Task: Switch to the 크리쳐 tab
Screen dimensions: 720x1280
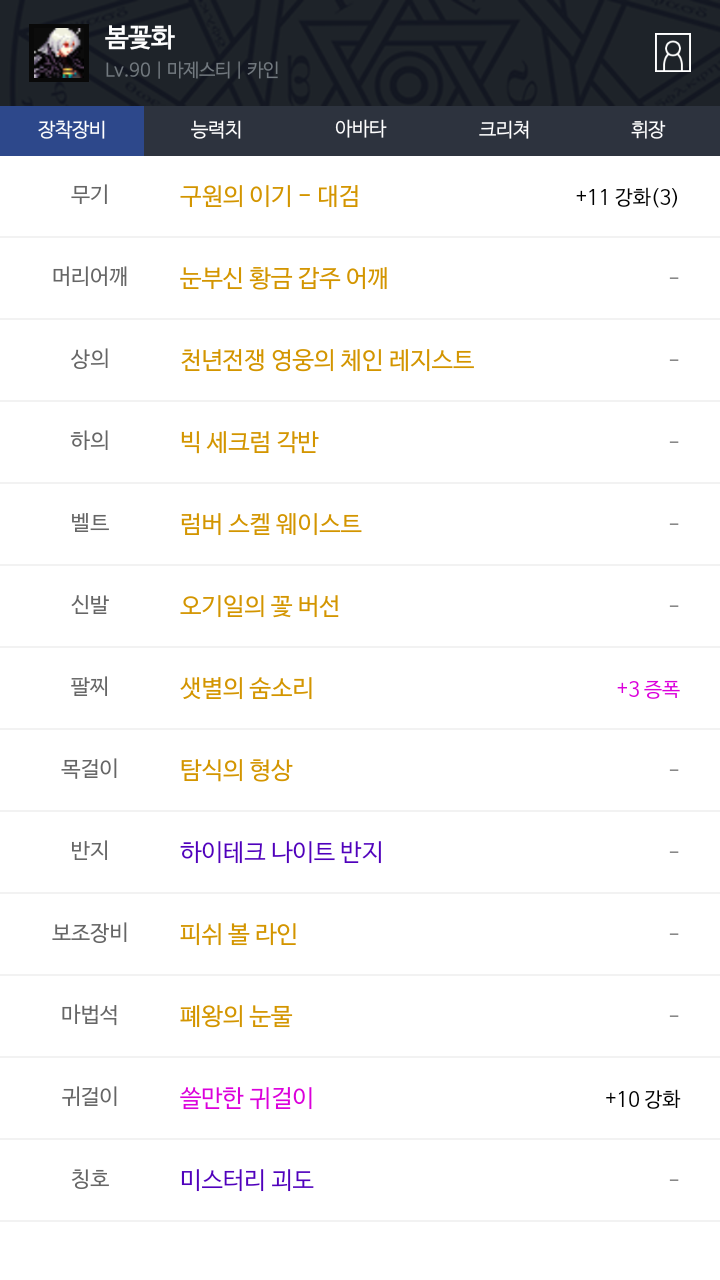Action: [504, 130]
